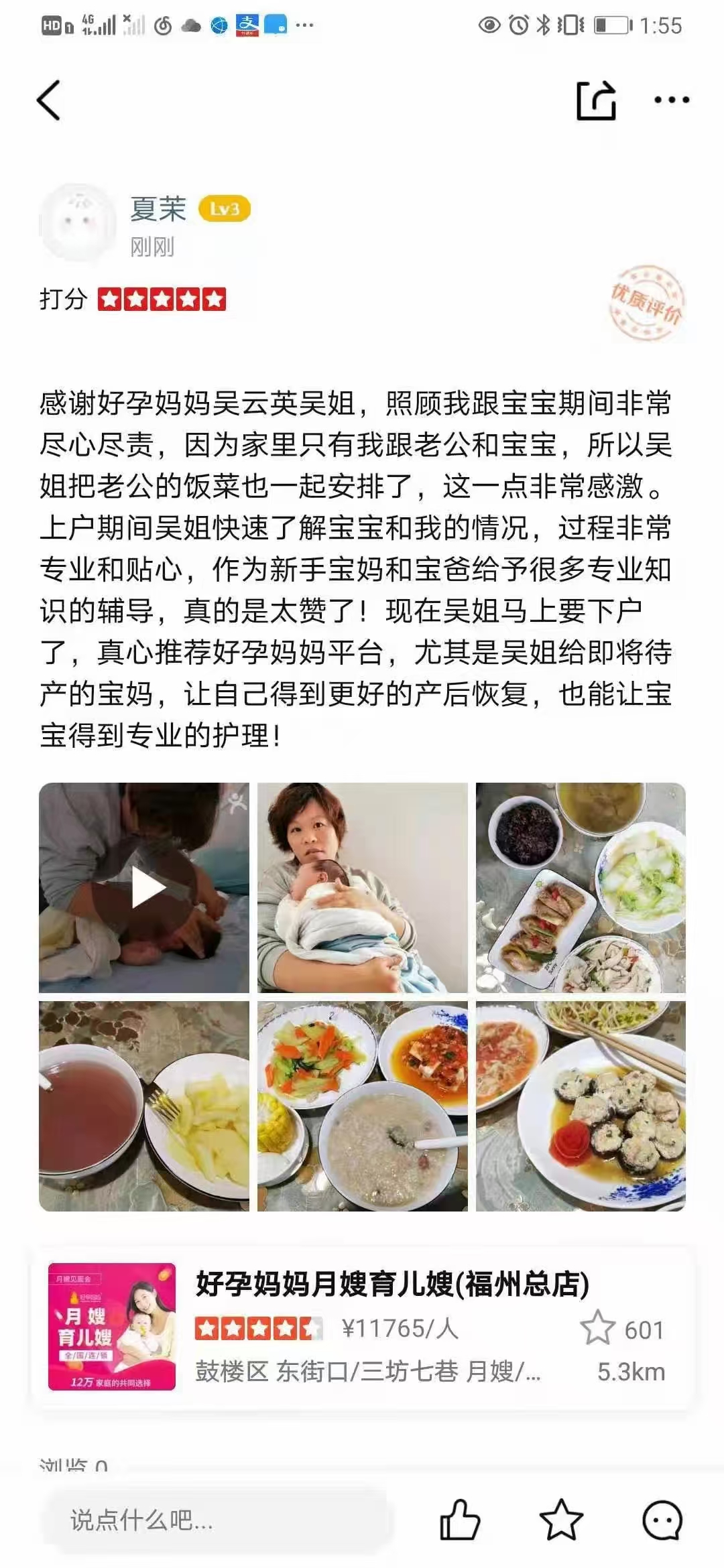Open the three-dot overflow menu
This screenshot has width=724, height=1568.
coord(672,101)
